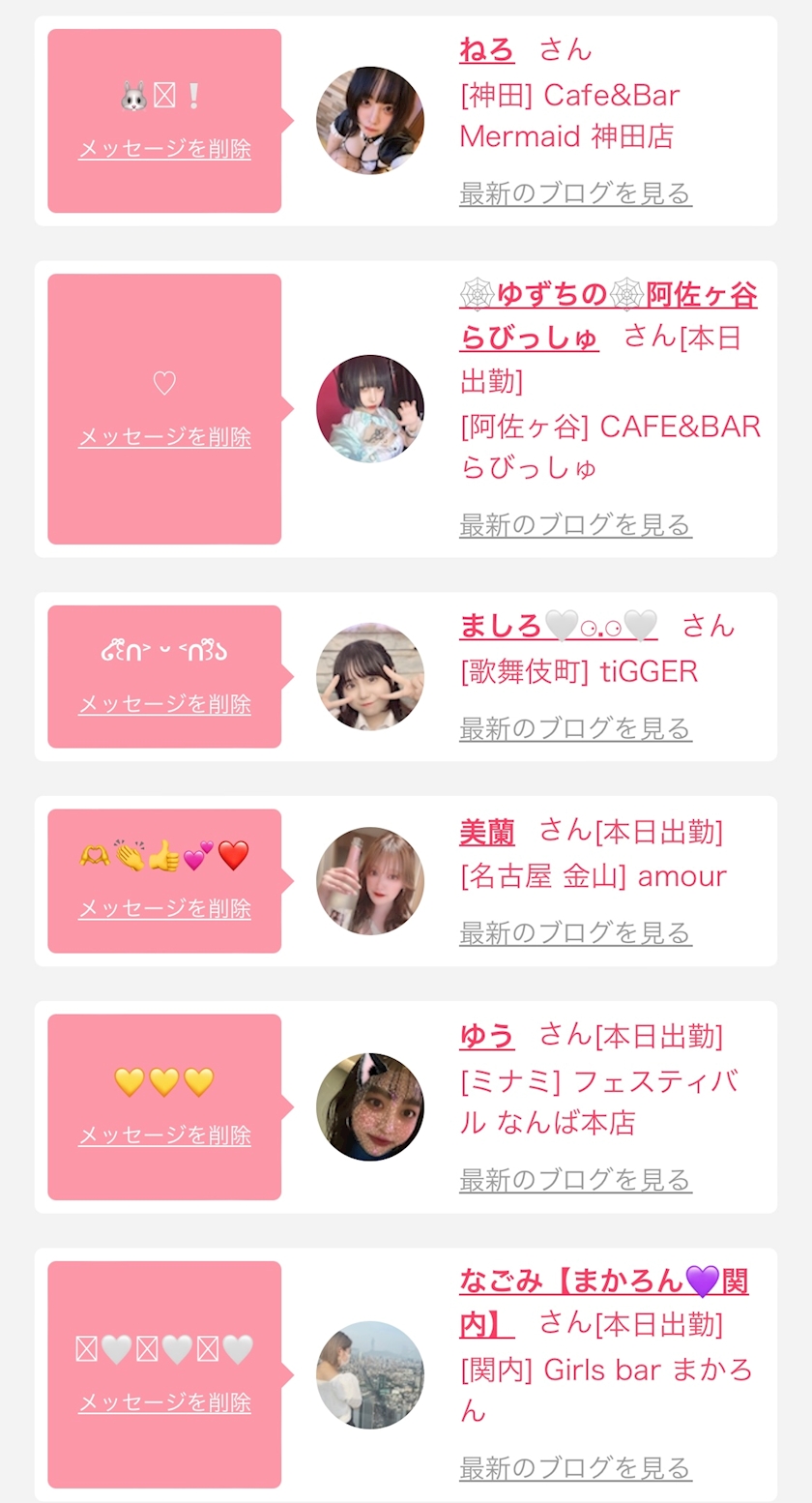Delete the message sent to ねろ
The height and width of the screenshot is (1503, 812).
[x=164, y=149]
